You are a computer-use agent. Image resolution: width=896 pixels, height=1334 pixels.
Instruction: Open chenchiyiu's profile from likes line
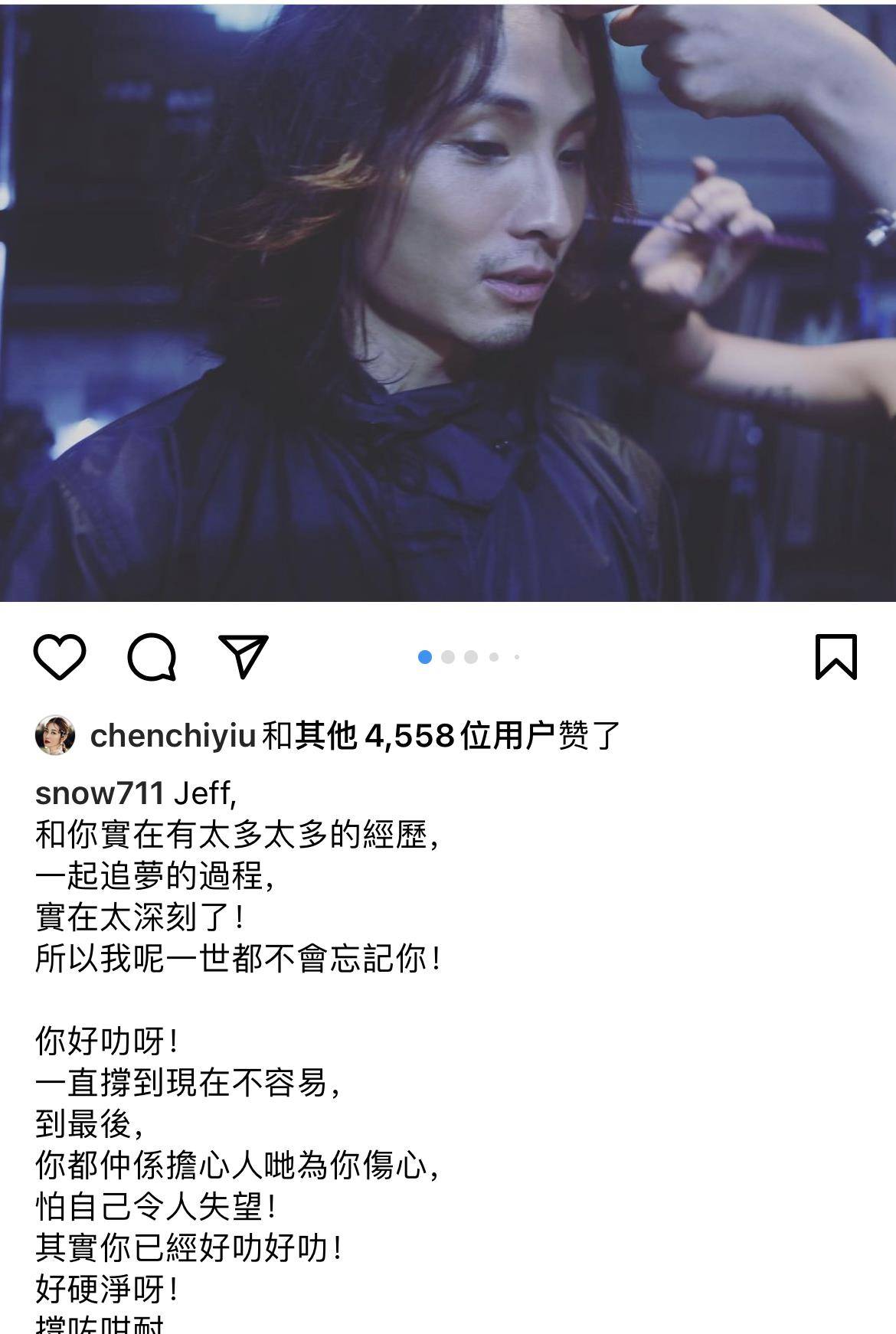tap(172, 736)
